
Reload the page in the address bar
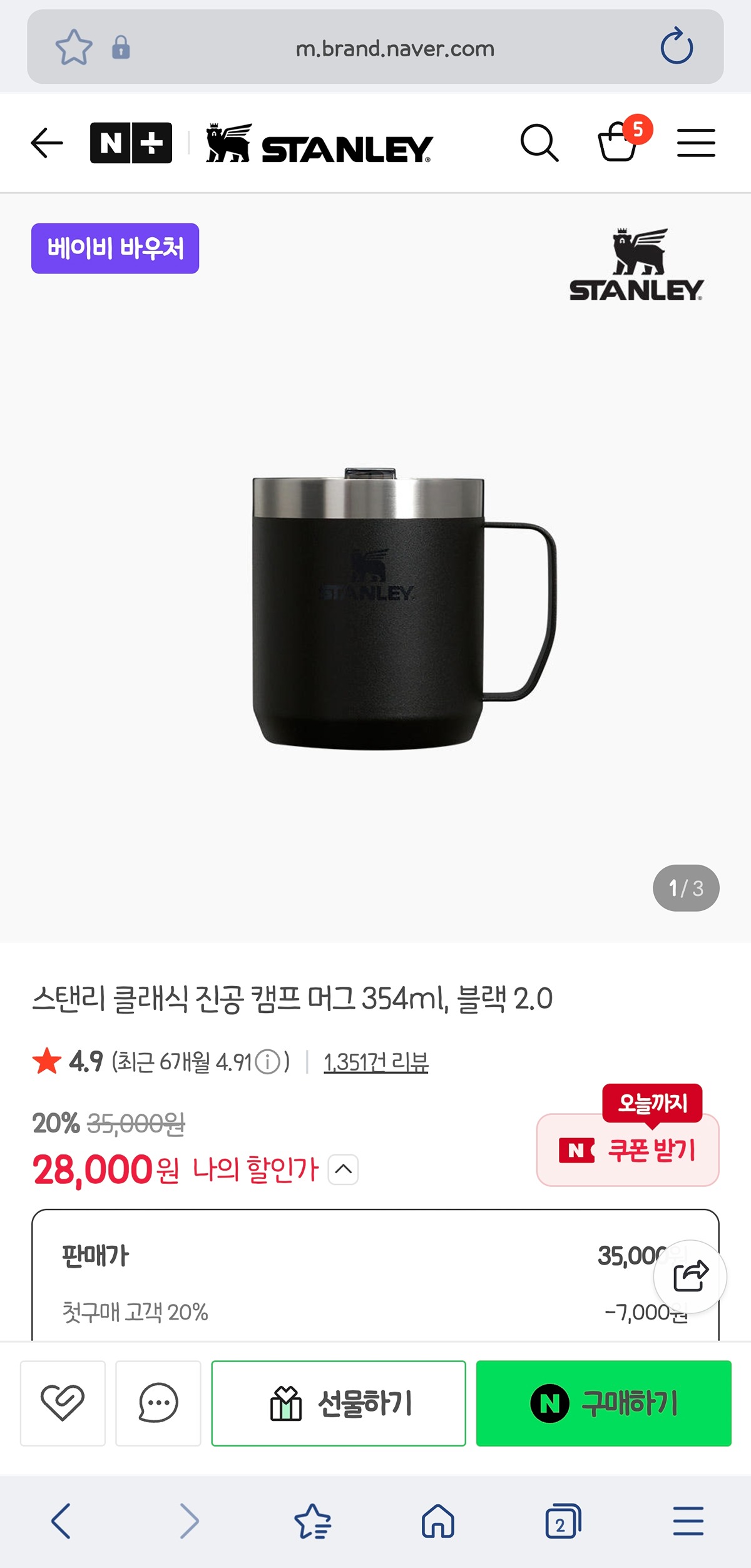pos(677,47)
